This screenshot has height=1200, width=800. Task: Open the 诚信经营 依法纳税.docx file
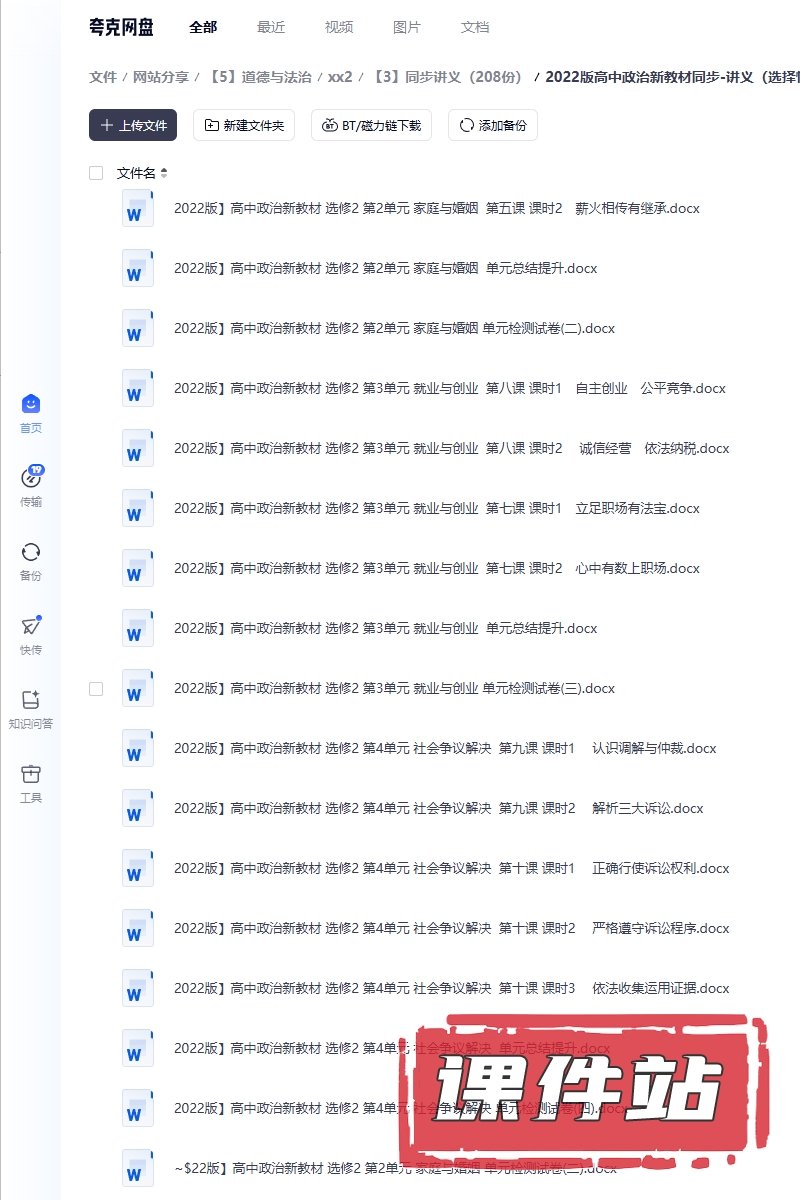tap(451, 448)
